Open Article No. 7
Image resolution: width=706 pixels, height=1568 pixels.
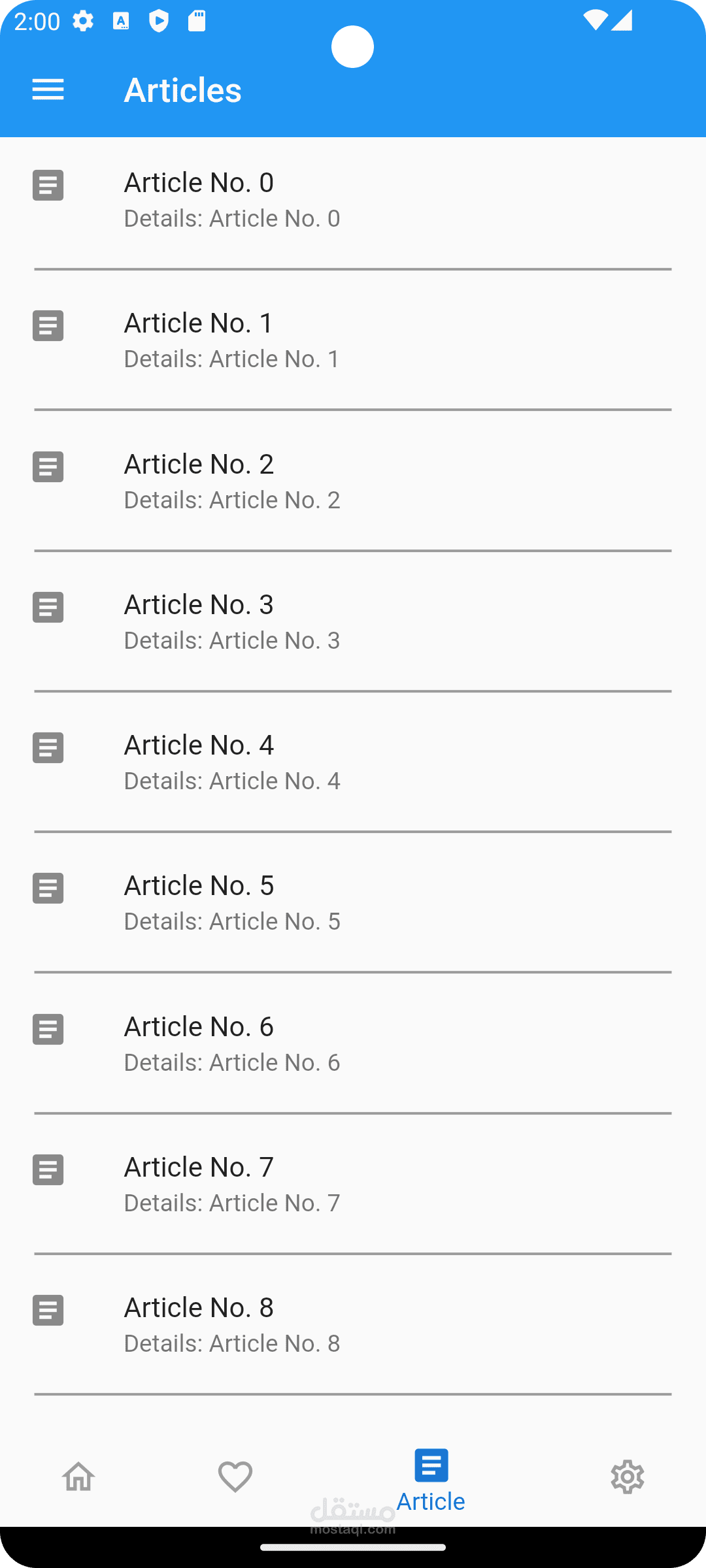[353, 1184]
